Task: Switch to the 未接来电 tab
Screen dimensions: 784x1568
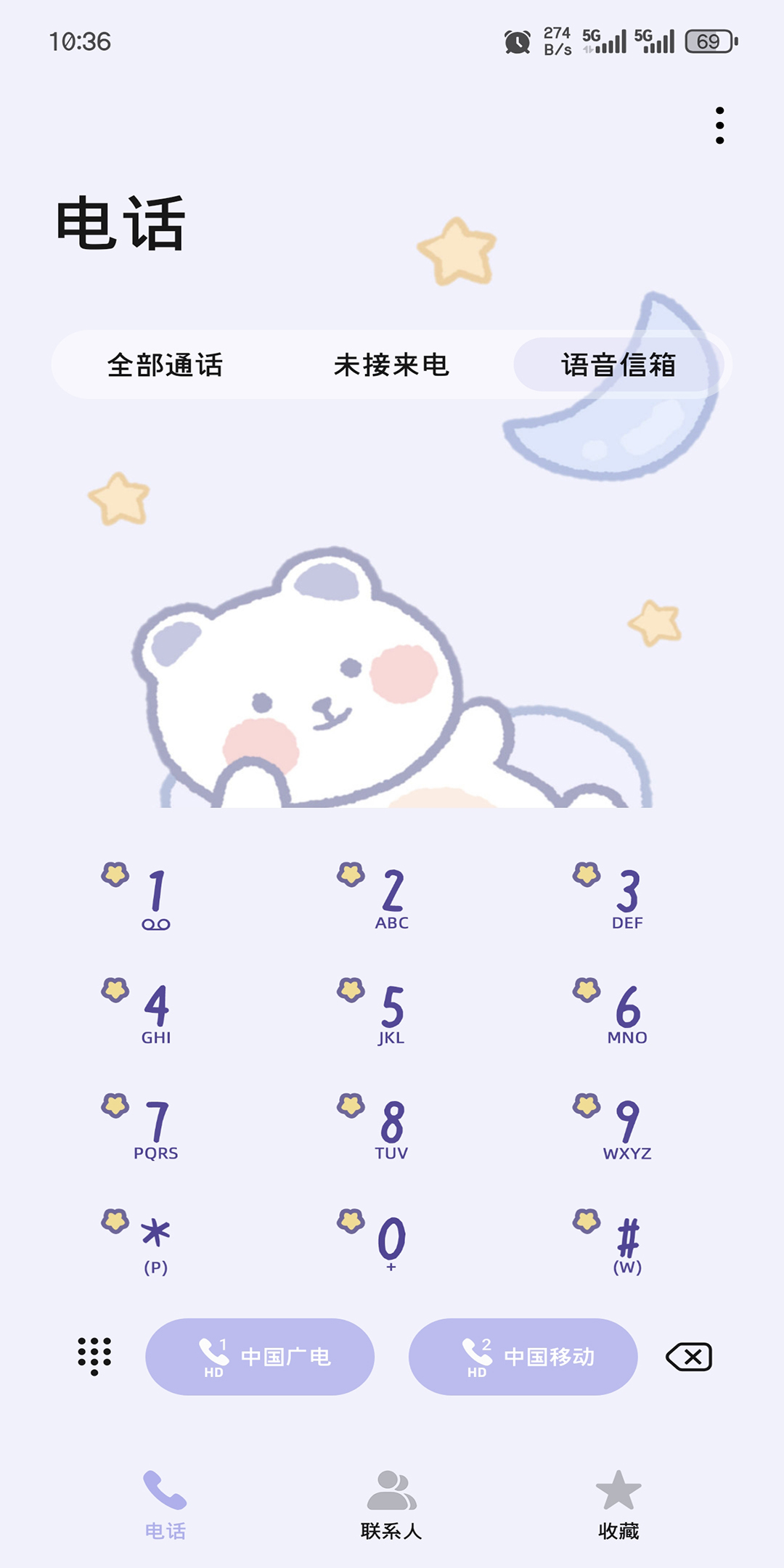Action: pos(391,364)
